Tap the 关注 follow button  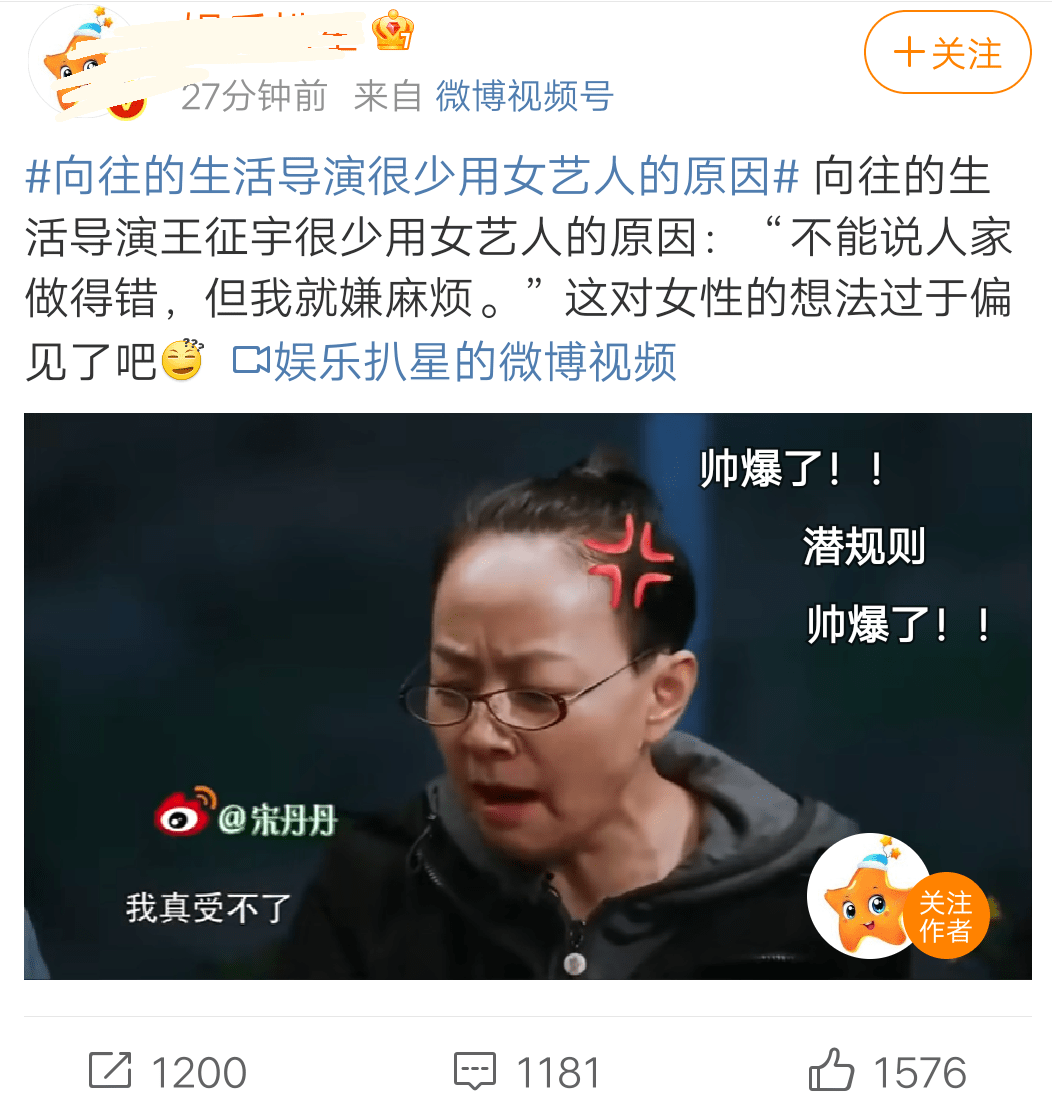946,53
